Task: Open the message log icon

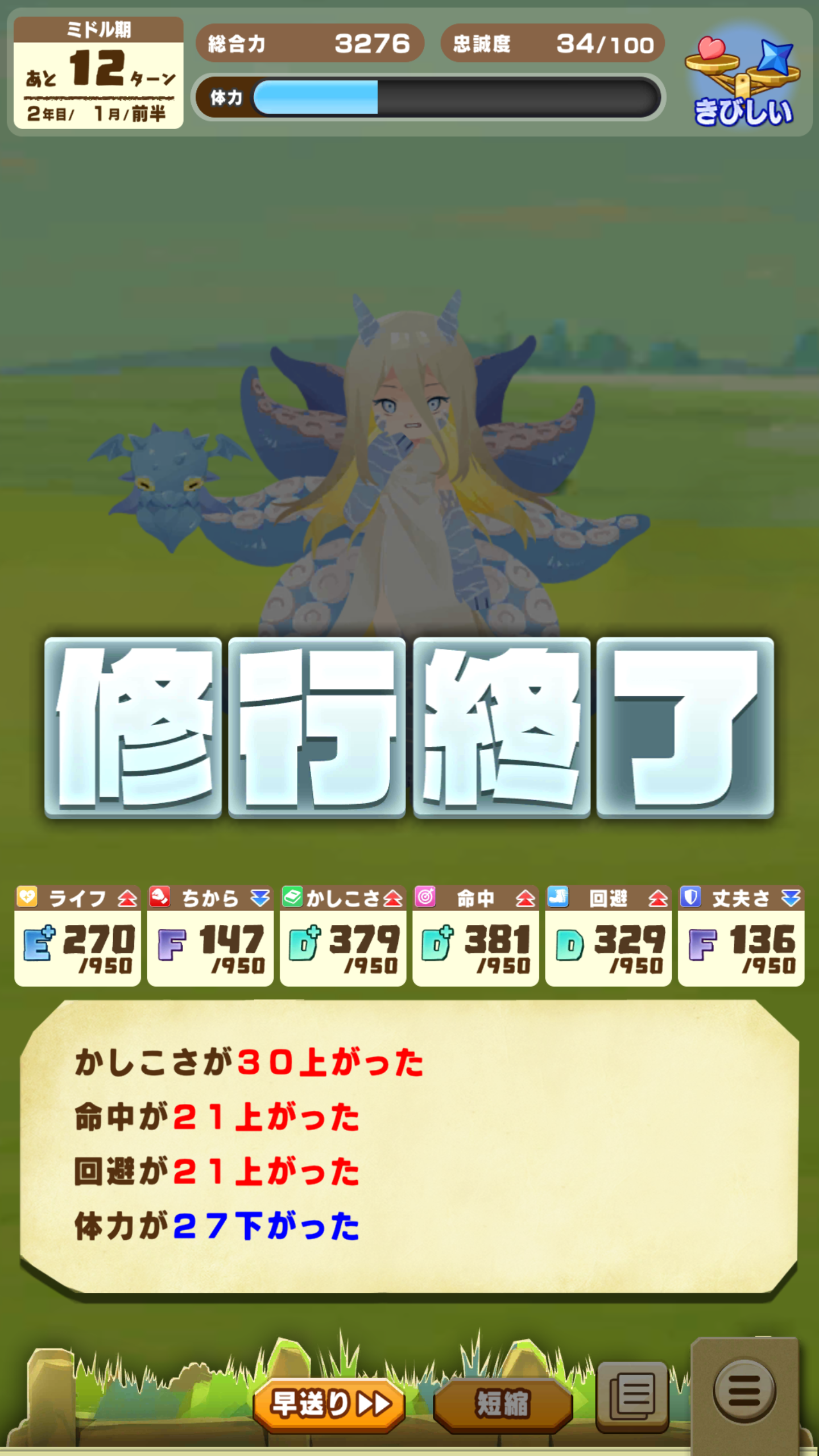Action: [632, 1396]
